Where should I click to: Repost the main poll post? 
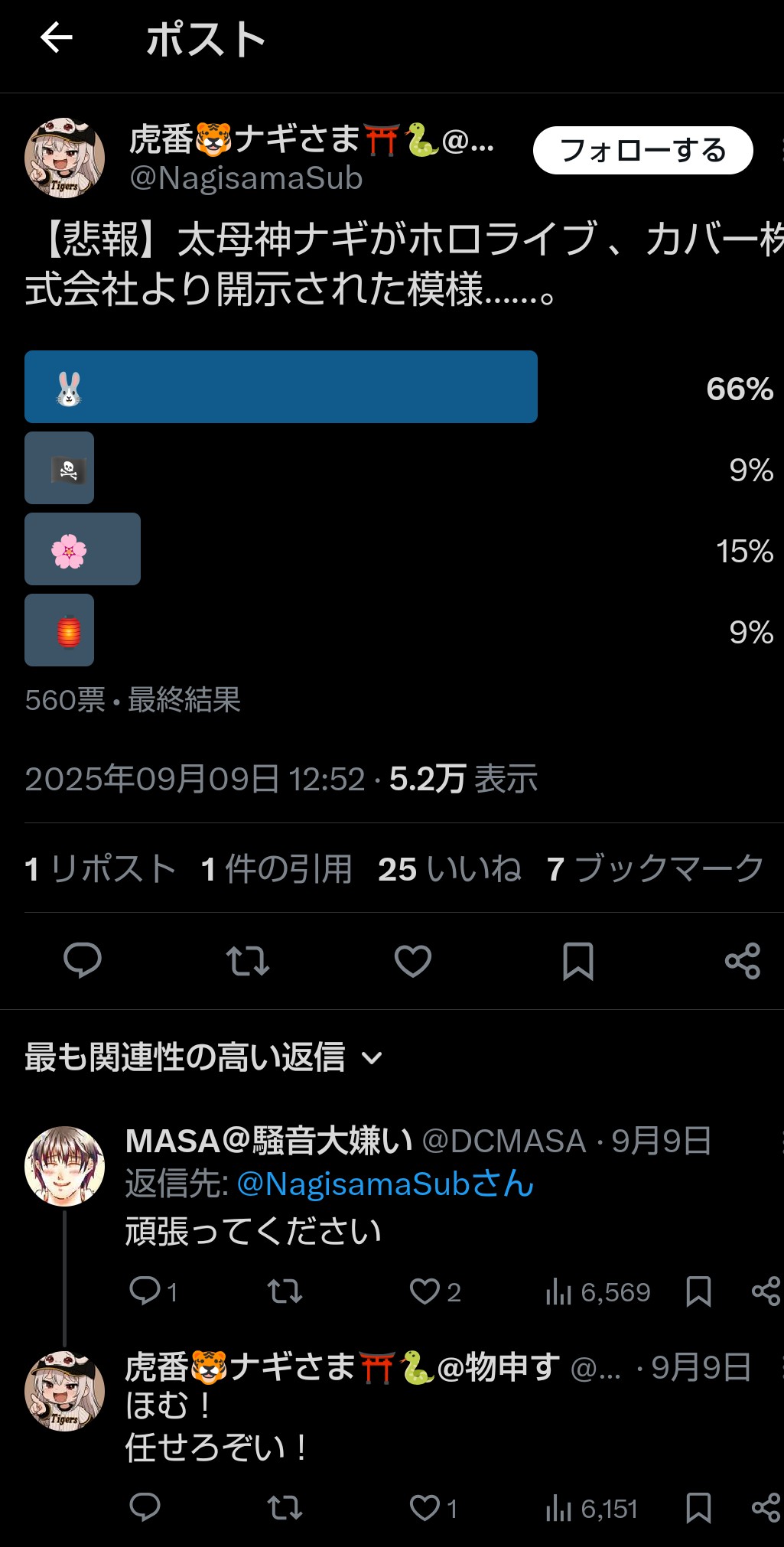pyautogui.click(x=248, y=961)
